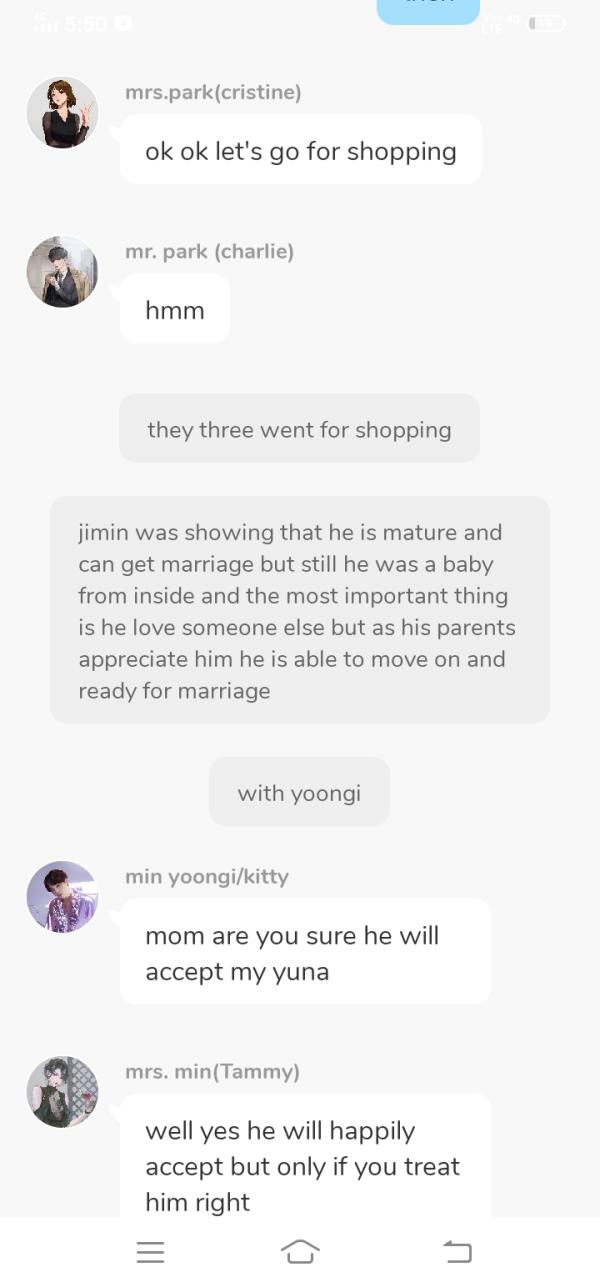Open min yoongi/kitty's avatar
This screenshot has height=1287, width=600.
62,897
